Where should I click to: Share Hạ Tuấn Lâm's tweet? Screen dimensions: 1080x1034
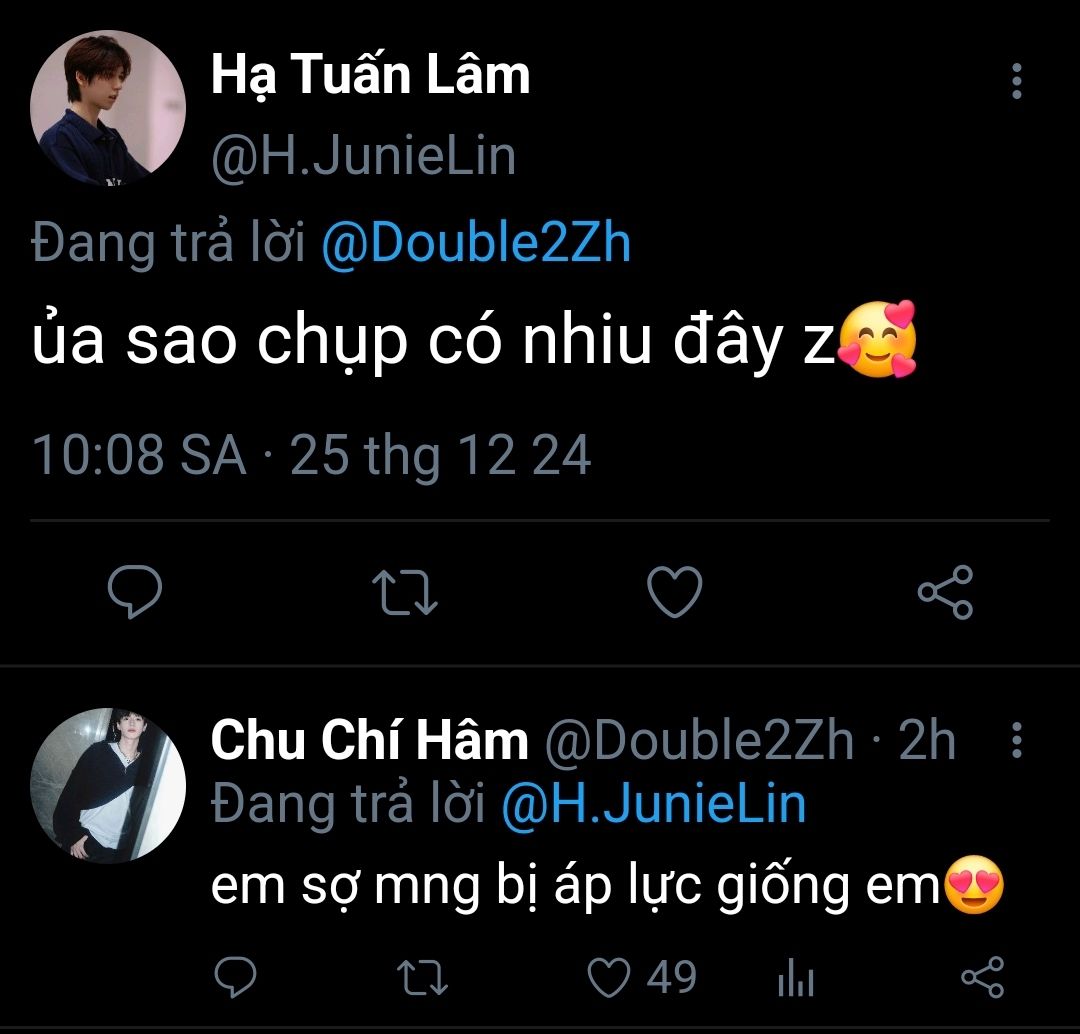tap(945, 592)
